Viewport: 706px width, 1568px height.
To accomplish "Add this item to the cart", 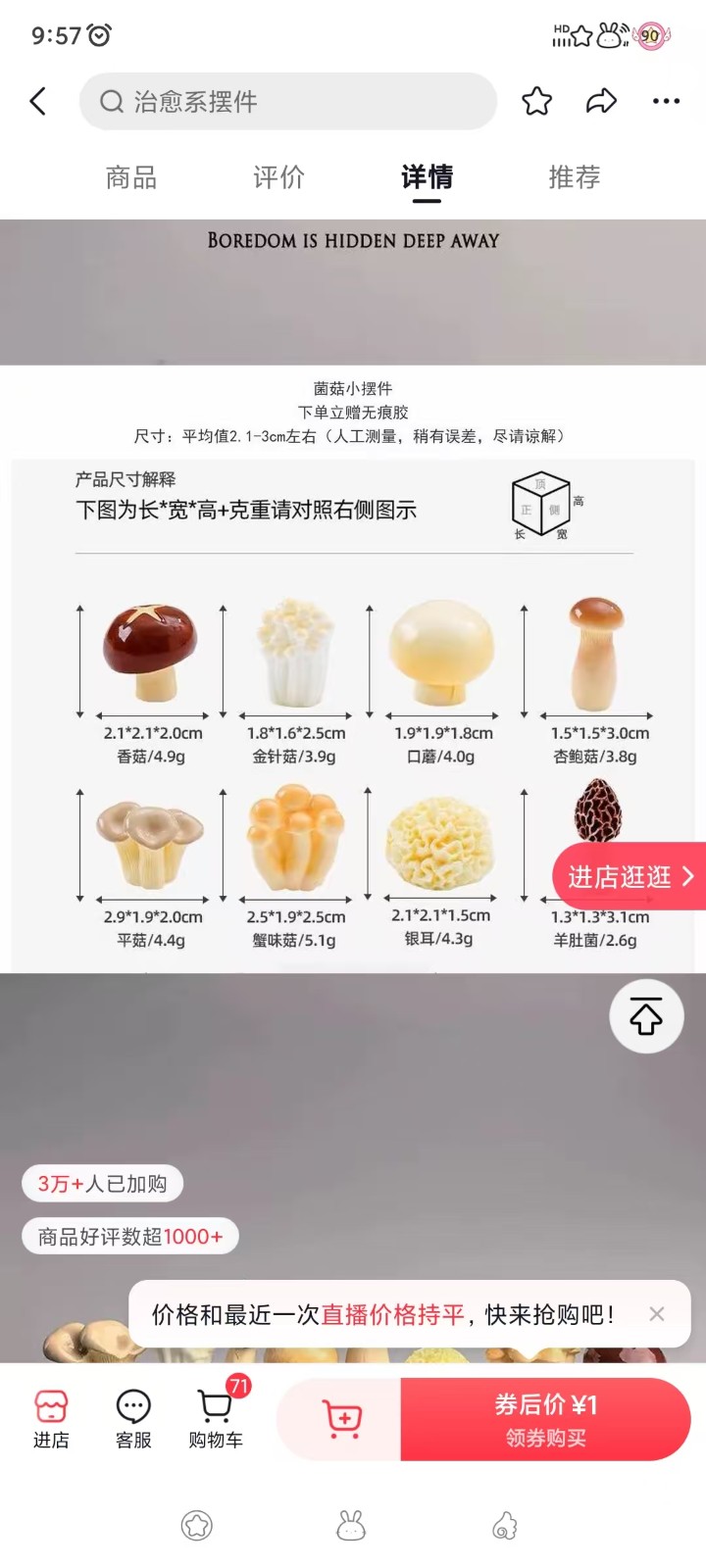I will [342, 1419].
